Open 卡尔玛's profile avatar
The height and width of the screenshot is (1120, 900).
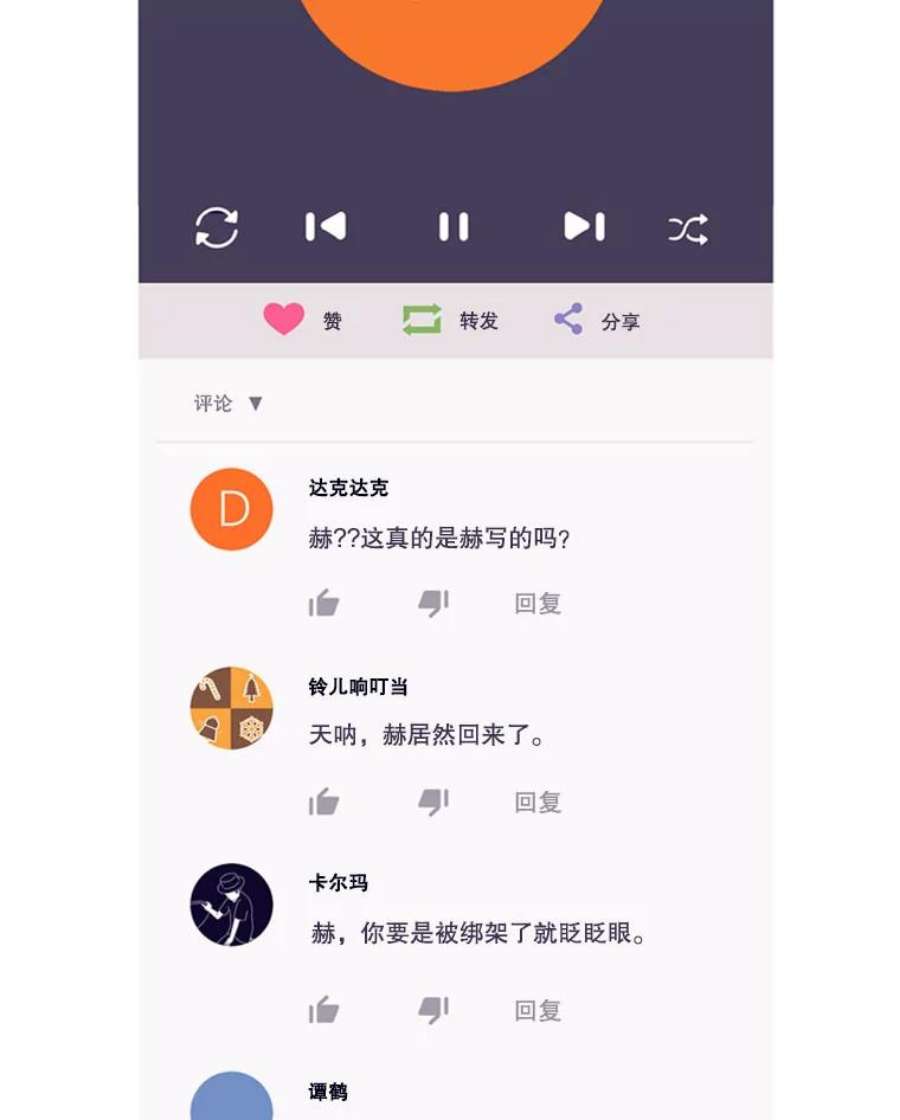pos(231,905)
